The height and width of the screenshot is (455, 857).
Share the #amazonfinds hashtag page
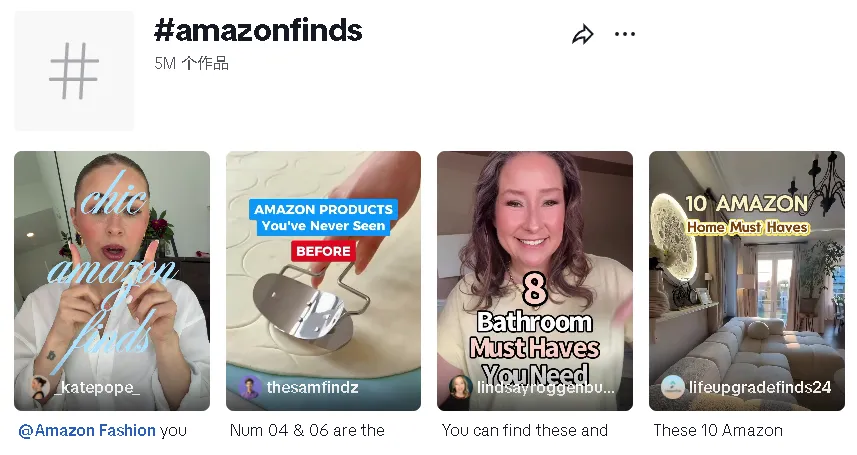(582, 35)
